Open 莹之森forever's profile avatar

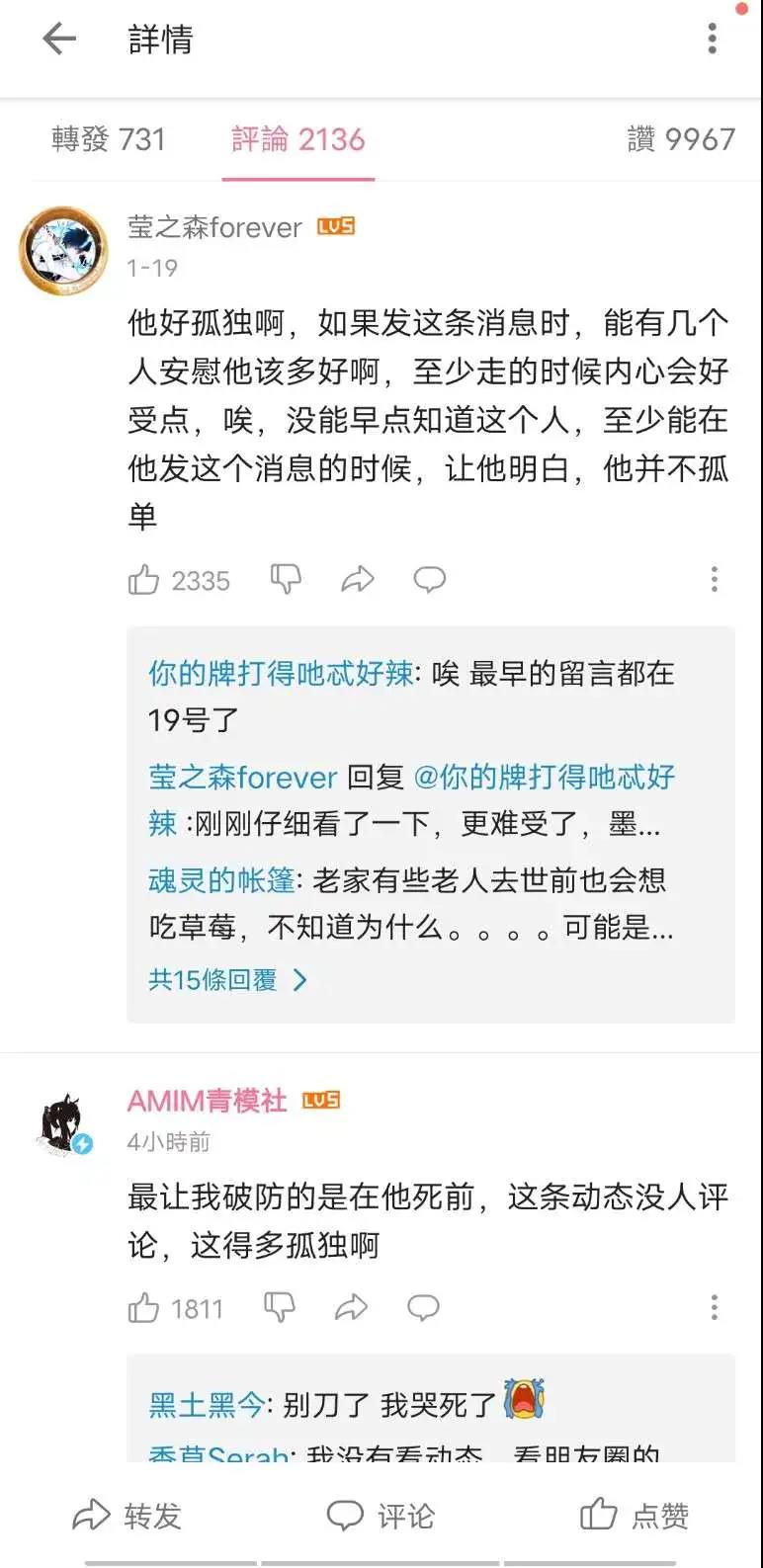pyautogui.click(x=64, y=250)
